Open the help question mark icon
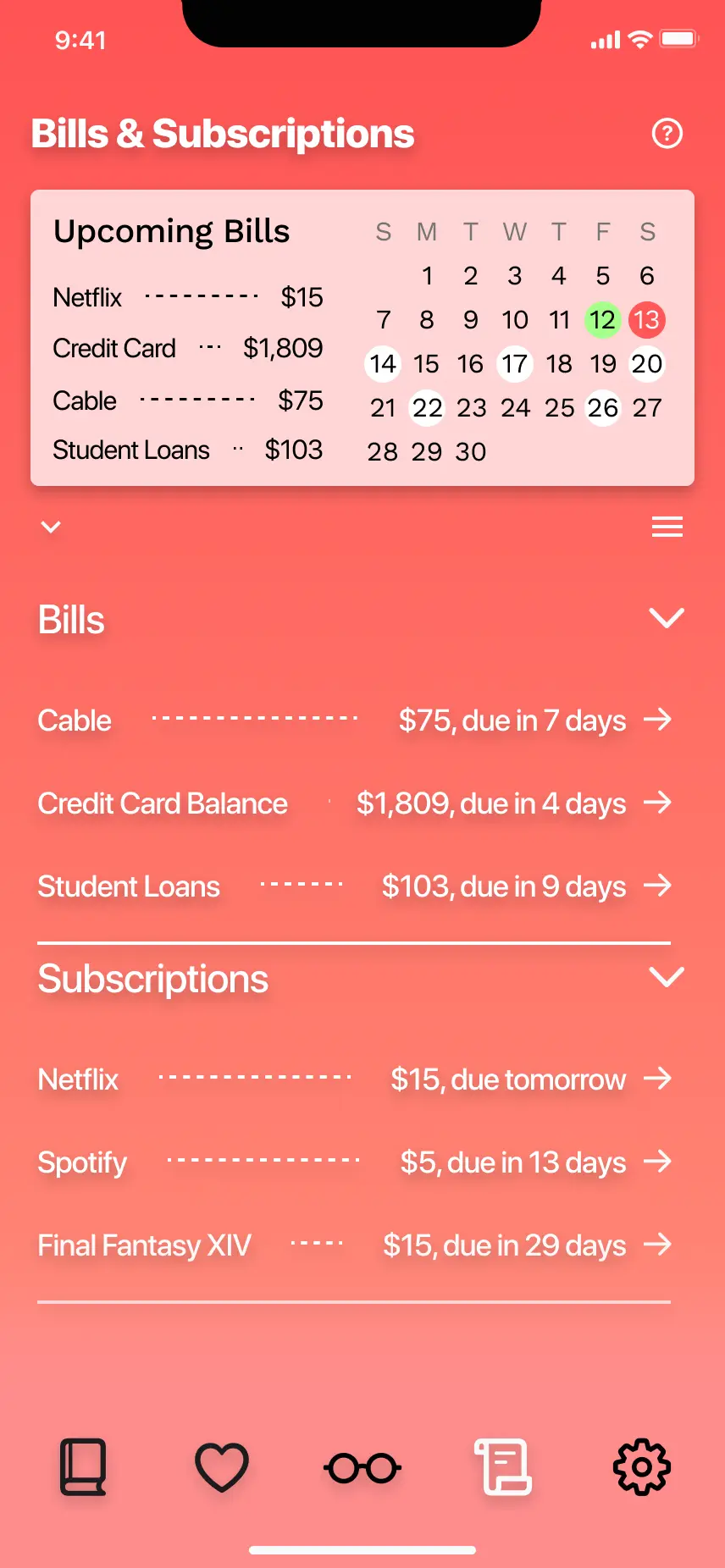The image size is (725, 1568). pyautogui.click(x=667, y=133)
